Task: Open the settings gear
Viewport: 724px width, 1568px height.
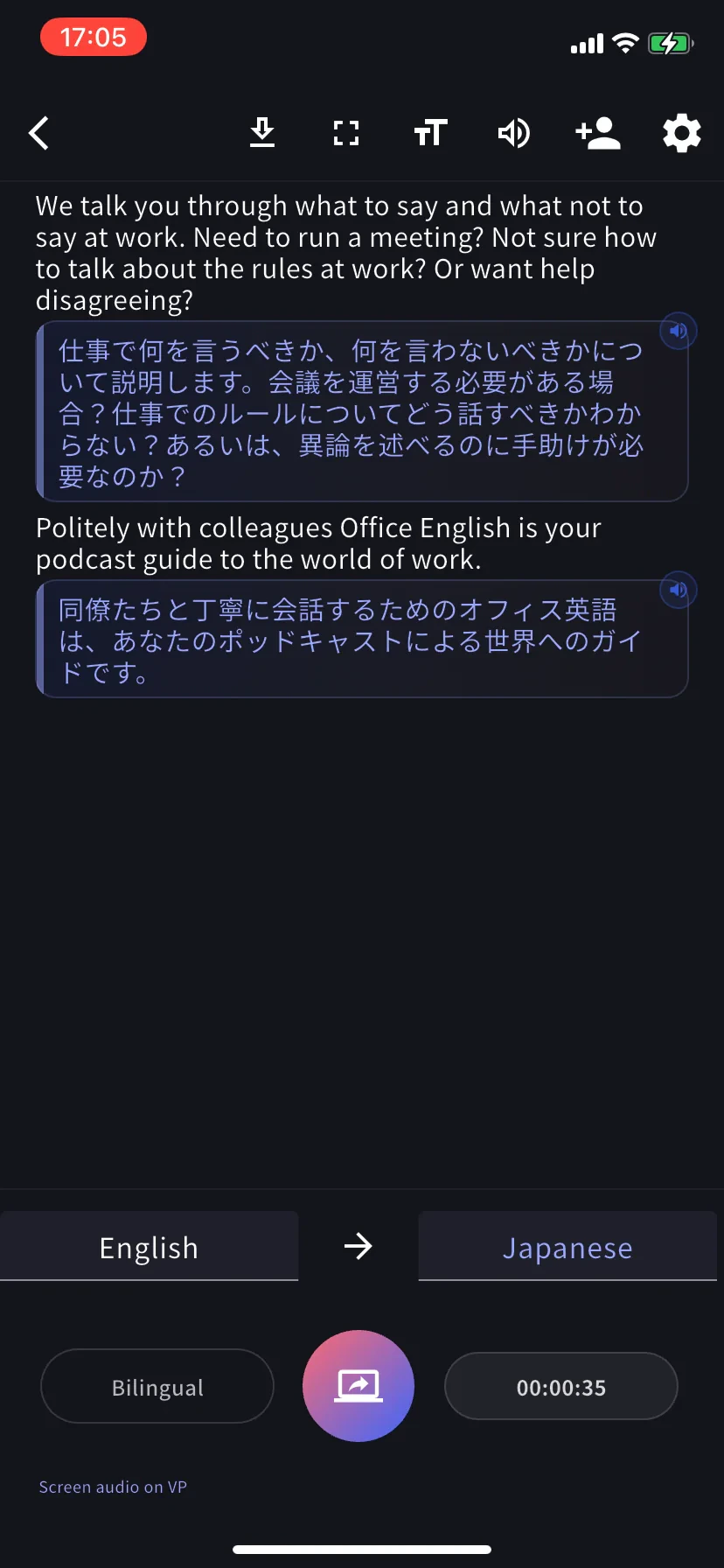Action: click(x=681, y=133)
